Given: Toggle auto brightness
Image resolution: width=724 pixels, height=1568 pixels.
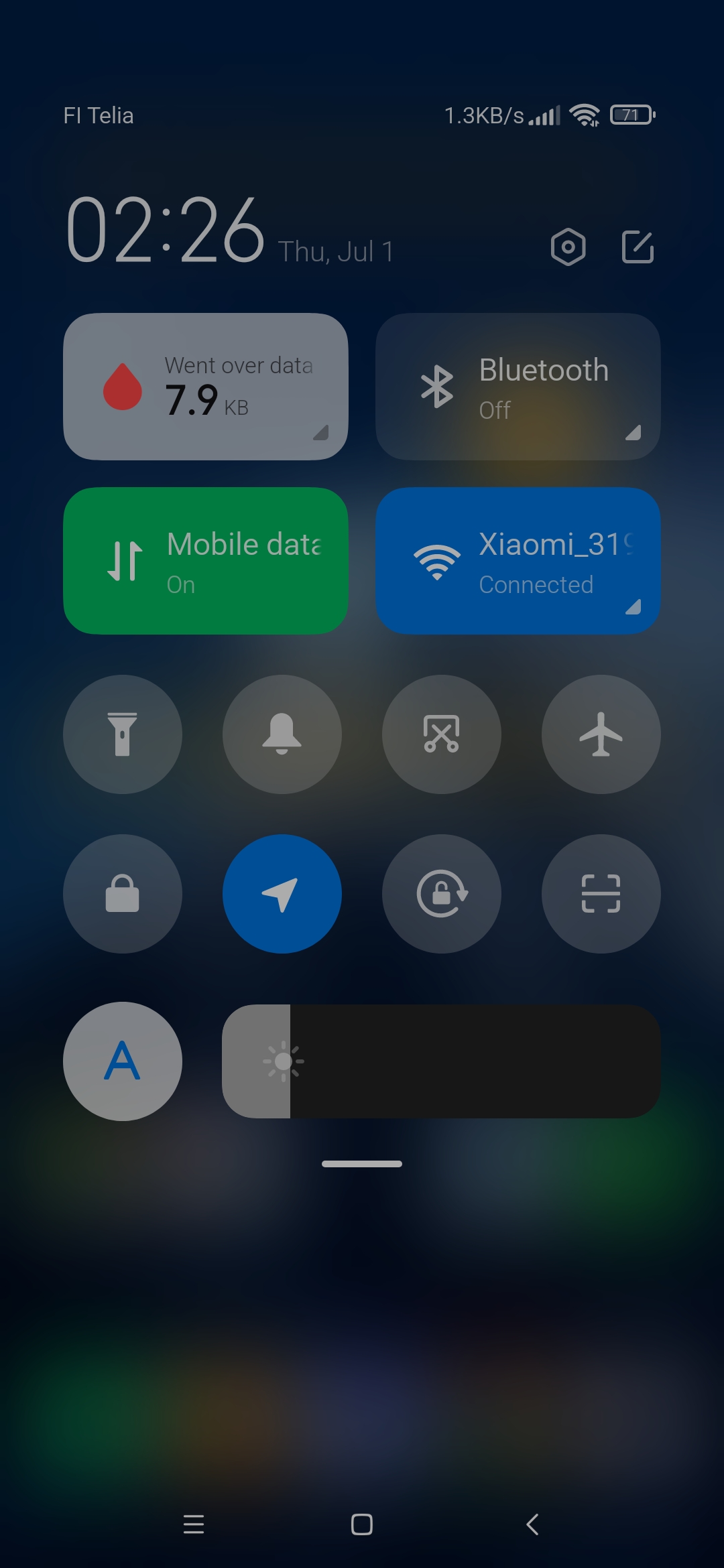Looking at the screenshot, I should point(123,1061).
